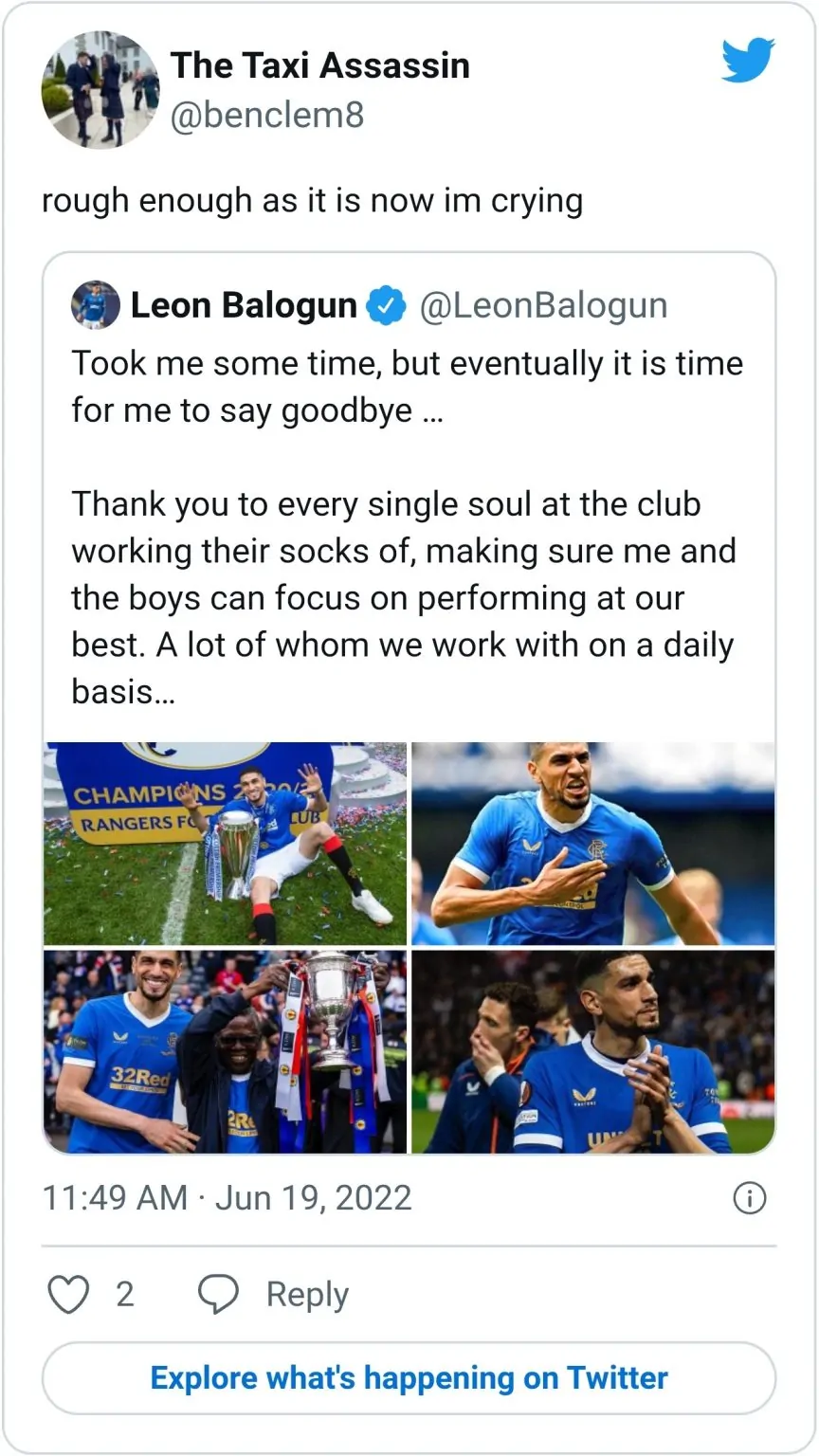The height and width of the screenshot is (1456, 819).
Task: Open The Taxi Assassin's profile picture
Action: [100, 90]
